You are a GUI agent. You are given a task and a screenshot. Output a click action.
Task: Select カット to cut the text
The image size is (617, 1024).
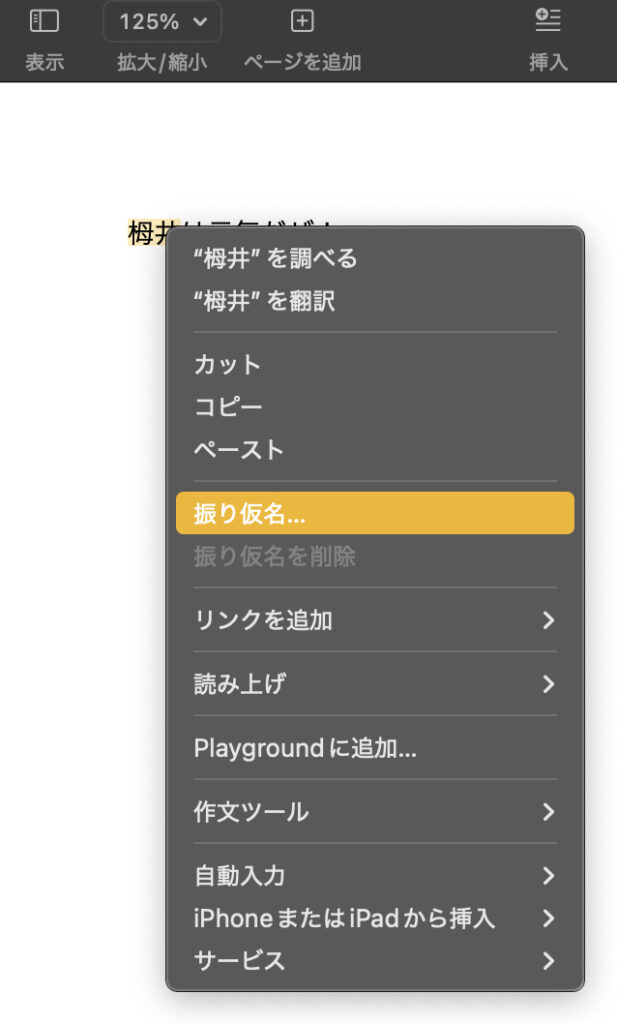(375, 364)
